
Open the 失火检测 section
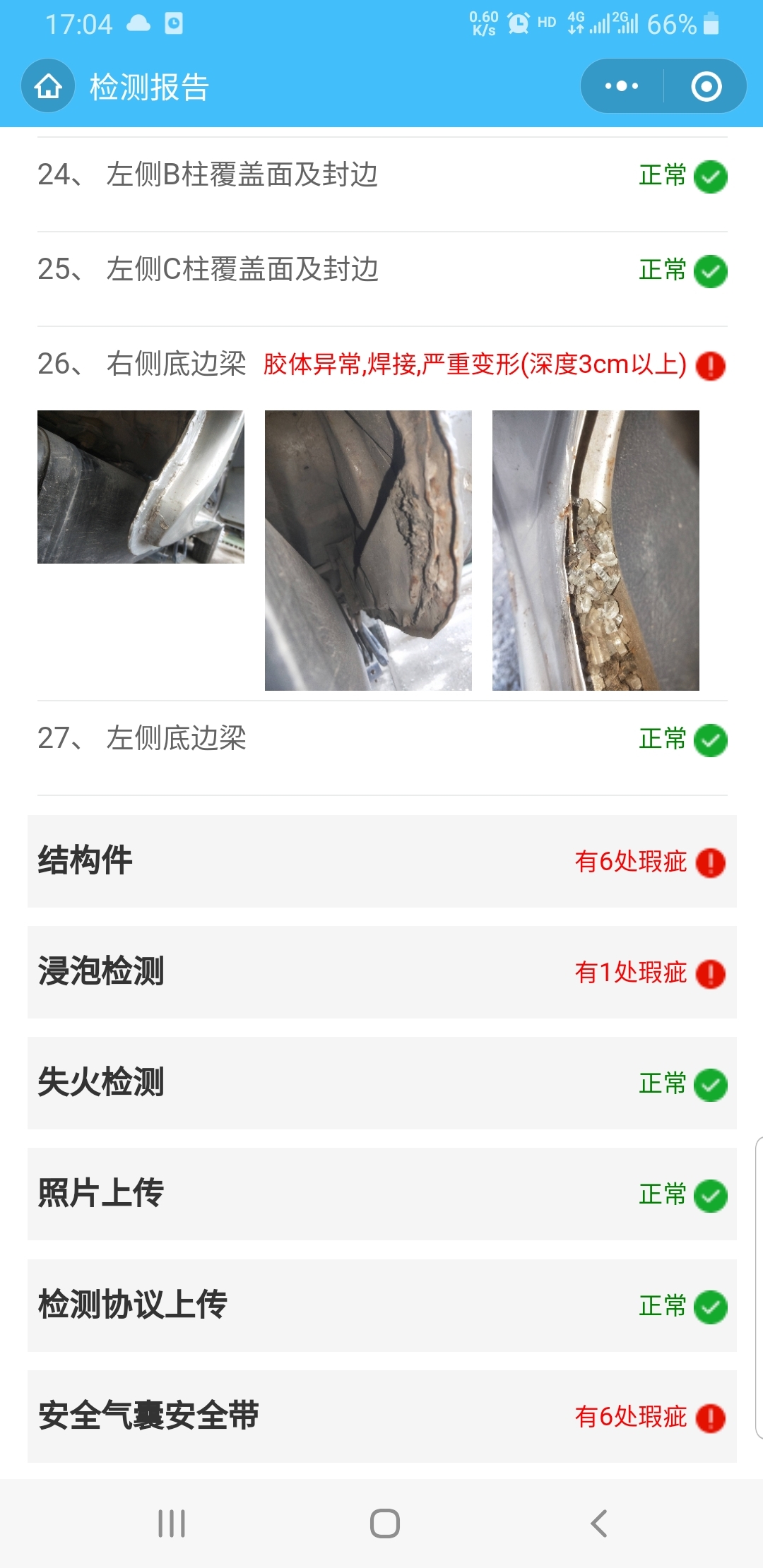coord(381,1083)
